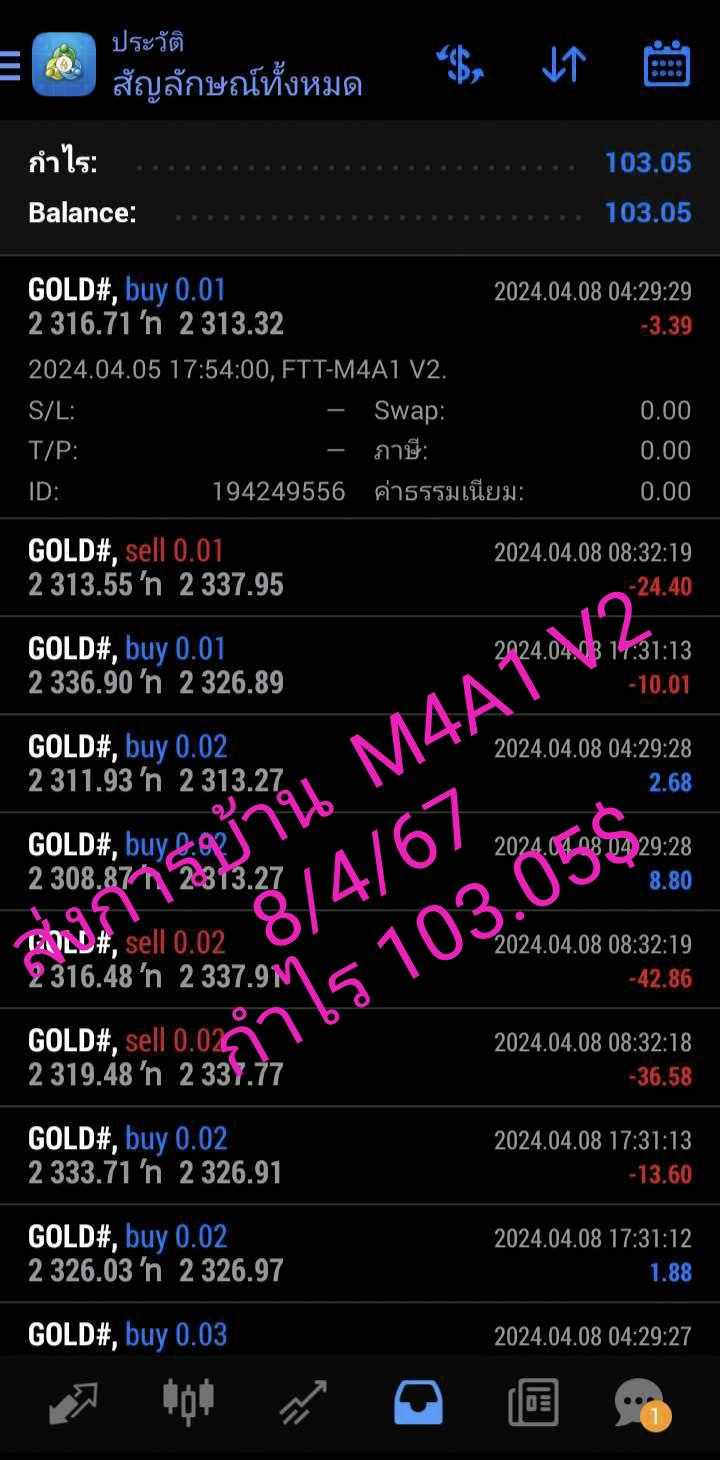This screenshot has height=1460, width=720.
Task: Open the Messages chat tab
Action: point(639,1402)
